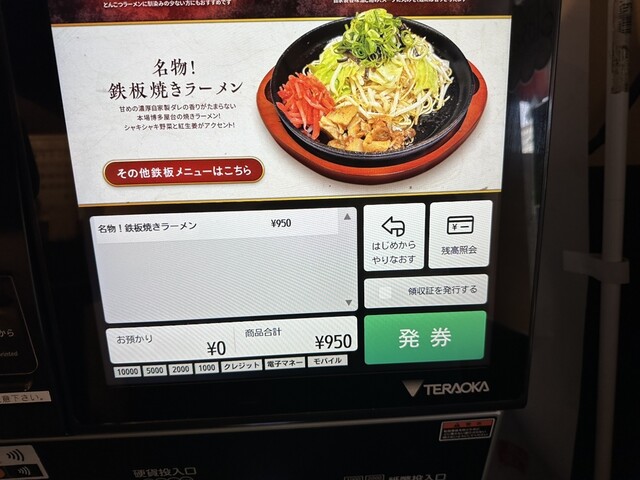Viewport: 640px width, 480px height.
Task: Tap はじめからやりなおす to start over
Action: [393, 236]
